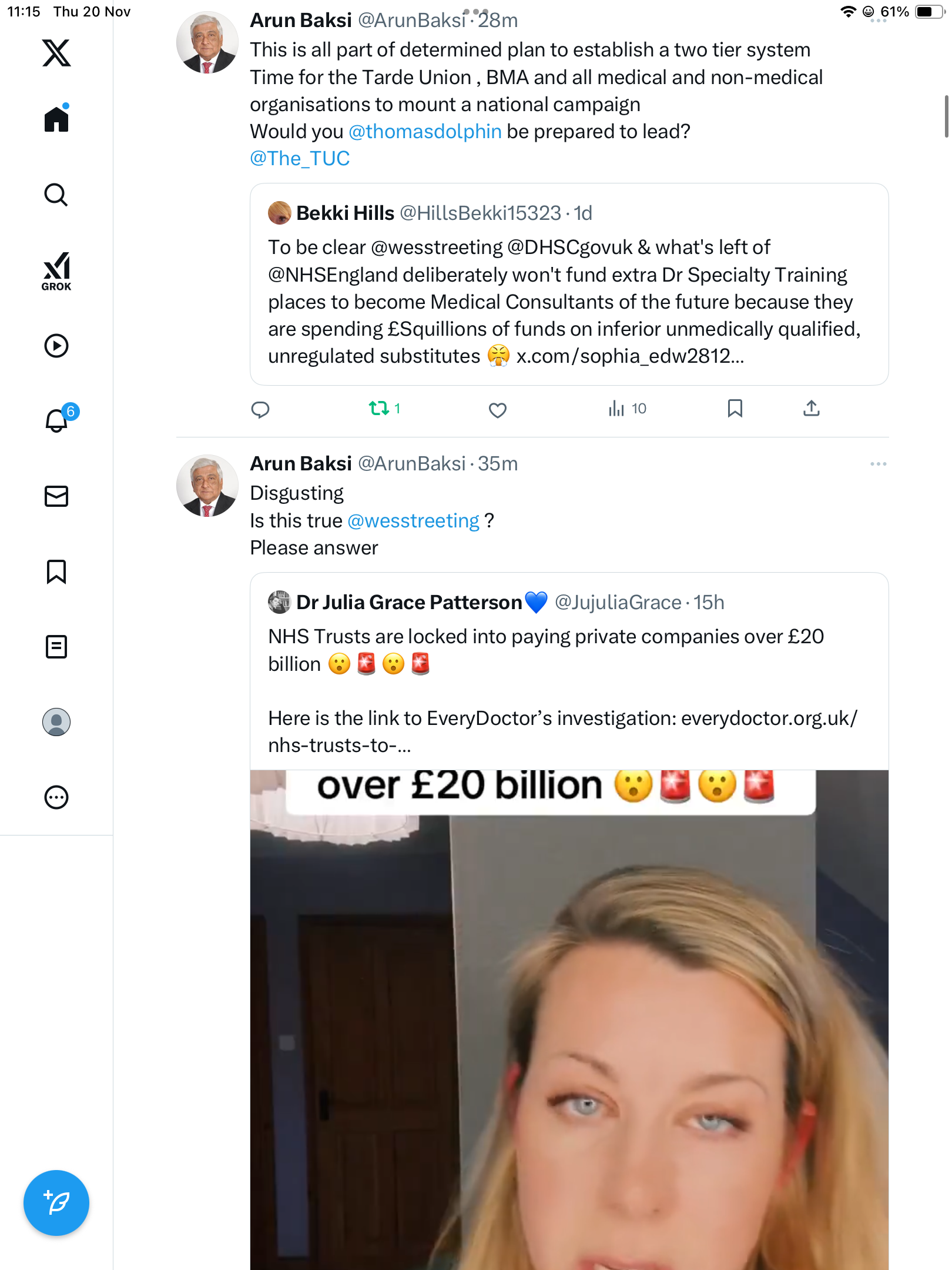Open the @wesstreeting mention link
The width and height of the screenshot is (952, 1270).
[x=414, y=521]
